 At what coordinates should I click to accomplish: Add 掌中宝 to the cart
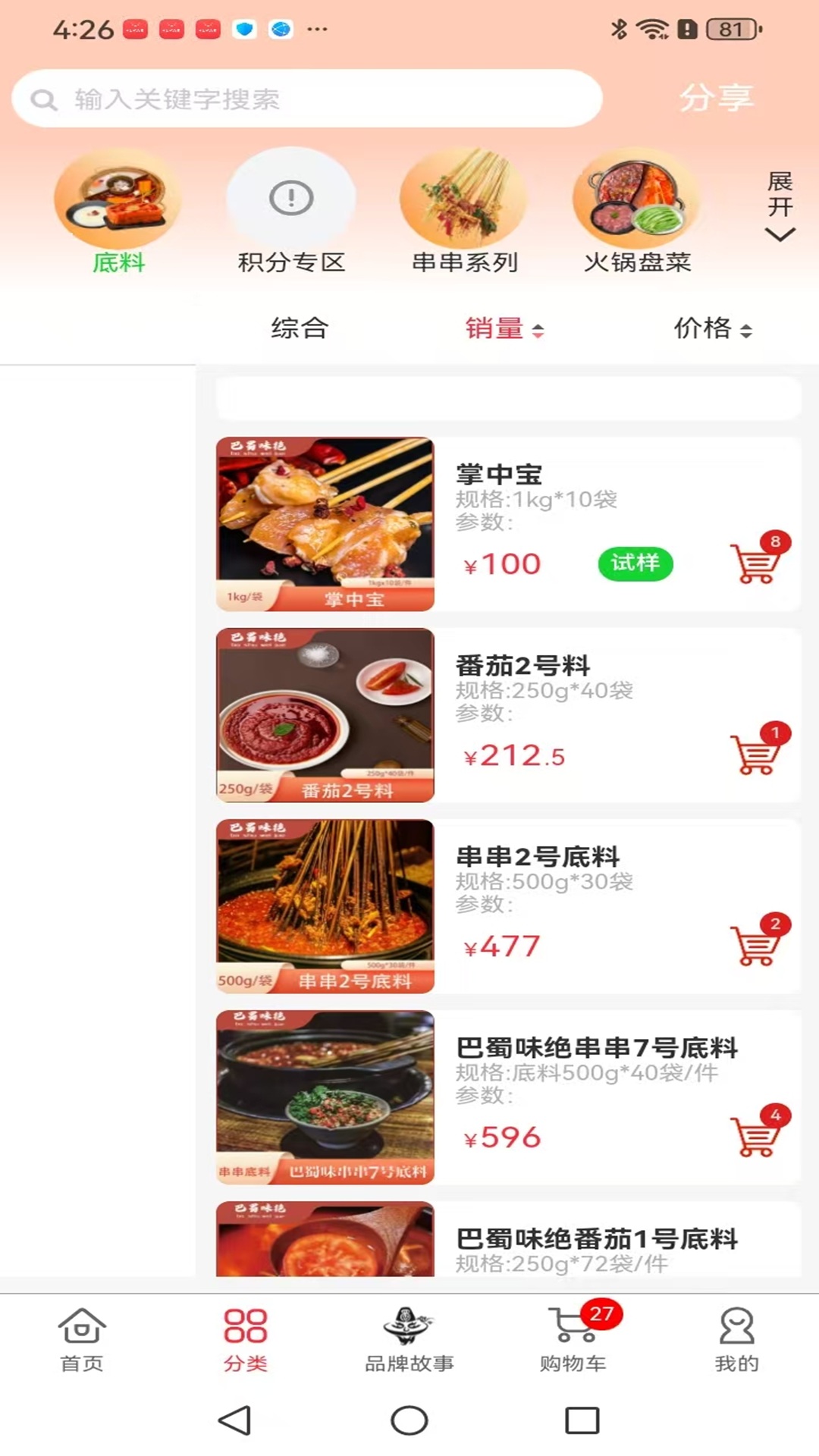point(756,563)
